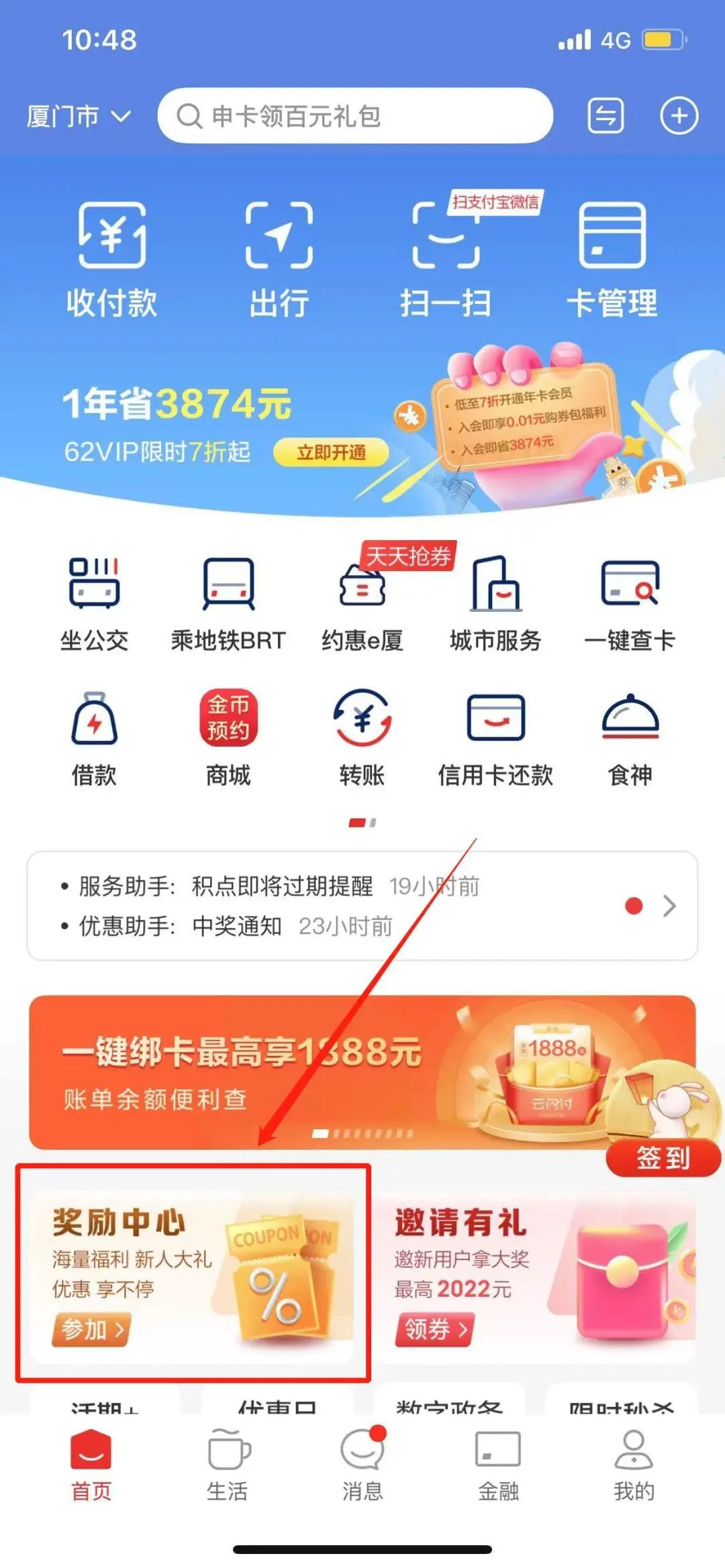
Task: Launch 扫一扫 scanner
Action: click(x=446, y=259)
